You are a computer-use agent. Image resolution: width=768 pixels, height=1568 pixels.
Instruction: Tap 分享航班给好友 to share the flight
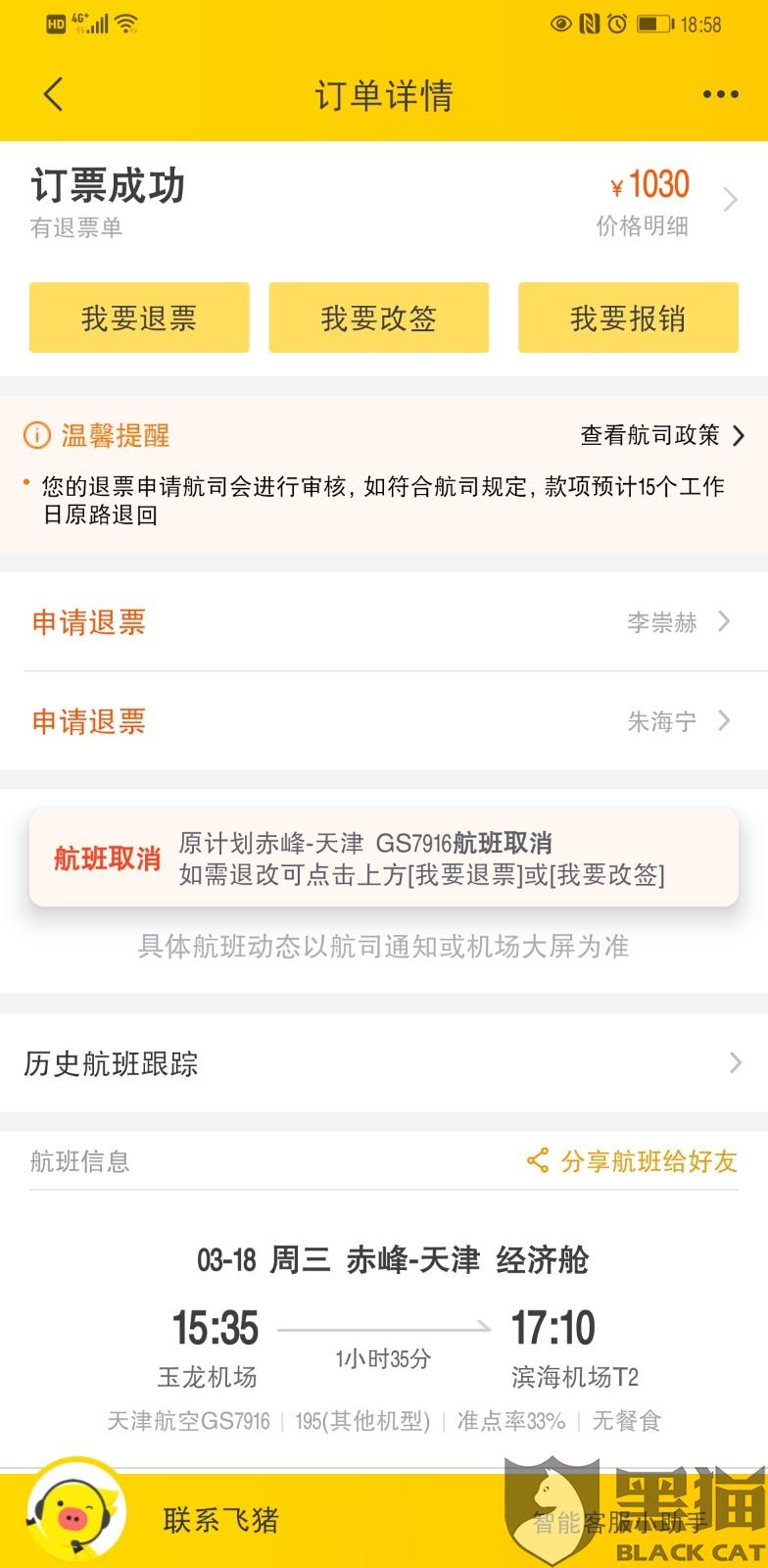click(x=632, y=1161)
